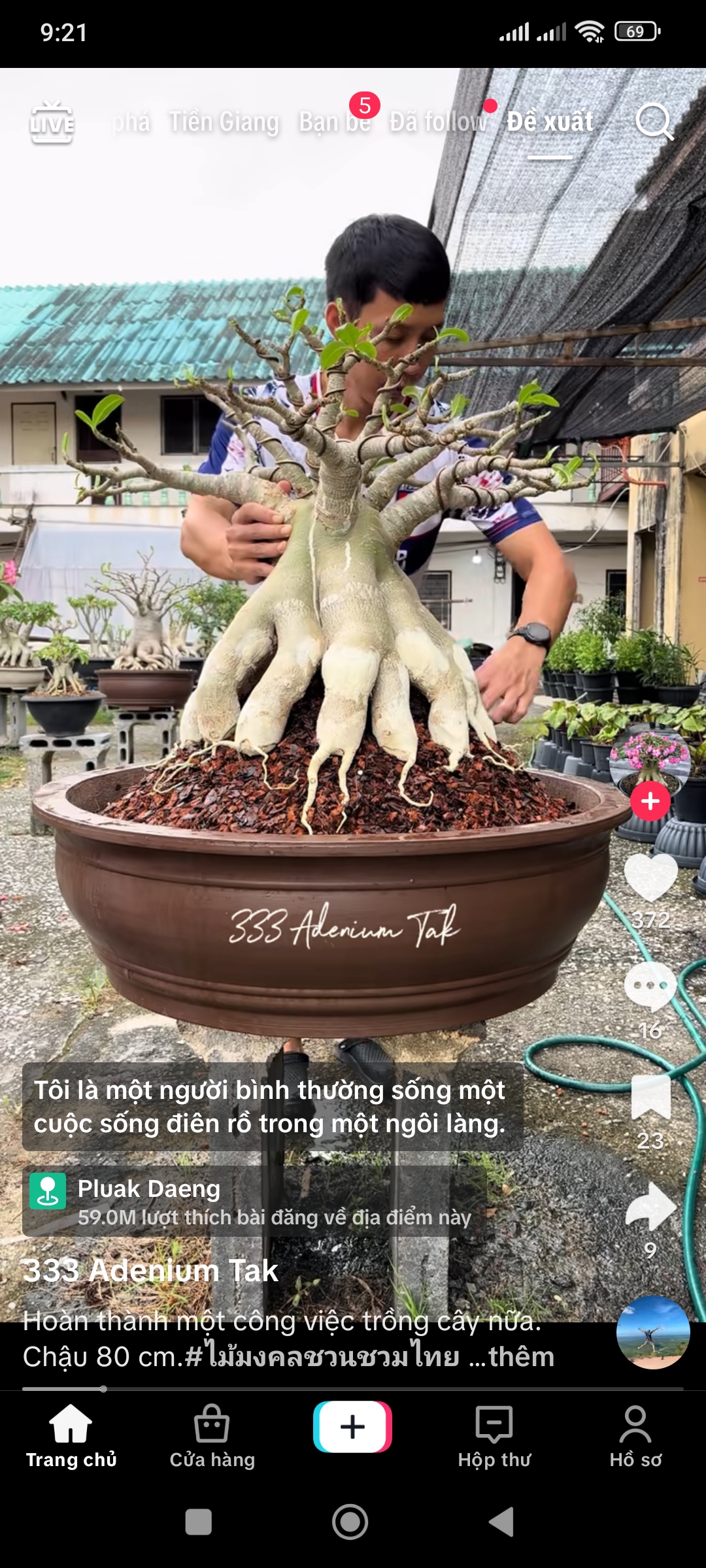
Task: Open the search magnifier
Action: pyautogui.click(x=654, y=122)
